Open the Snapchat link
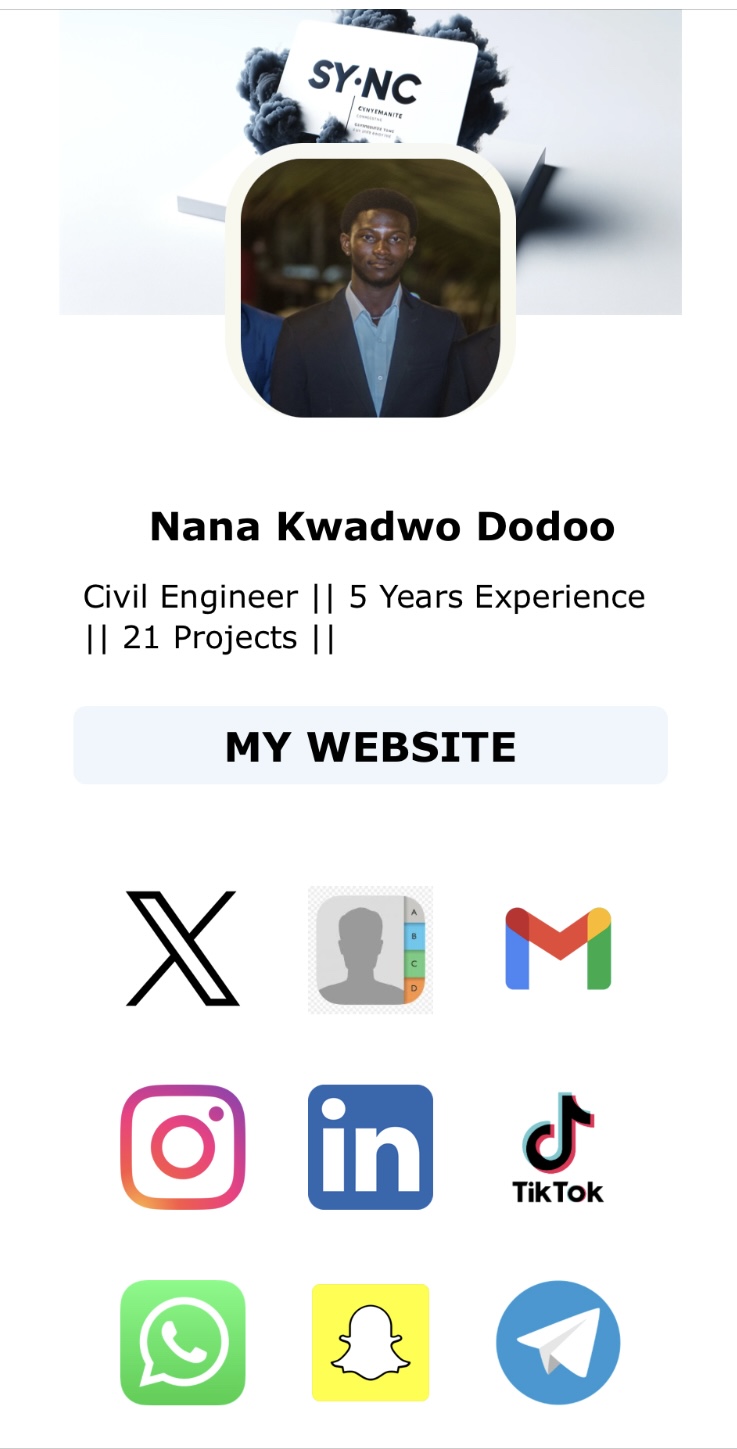Viewport: 737px width, 1449px height. 370,1342
